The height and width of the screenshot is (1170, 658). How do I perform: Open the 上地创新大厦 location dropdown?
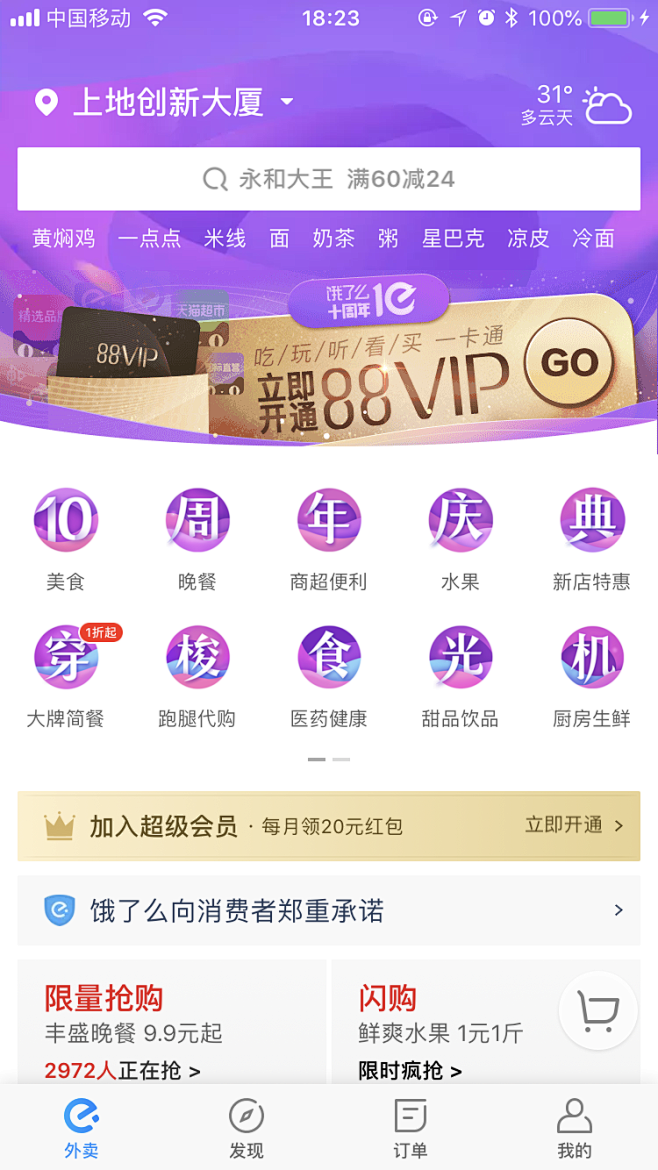[166, 102]
